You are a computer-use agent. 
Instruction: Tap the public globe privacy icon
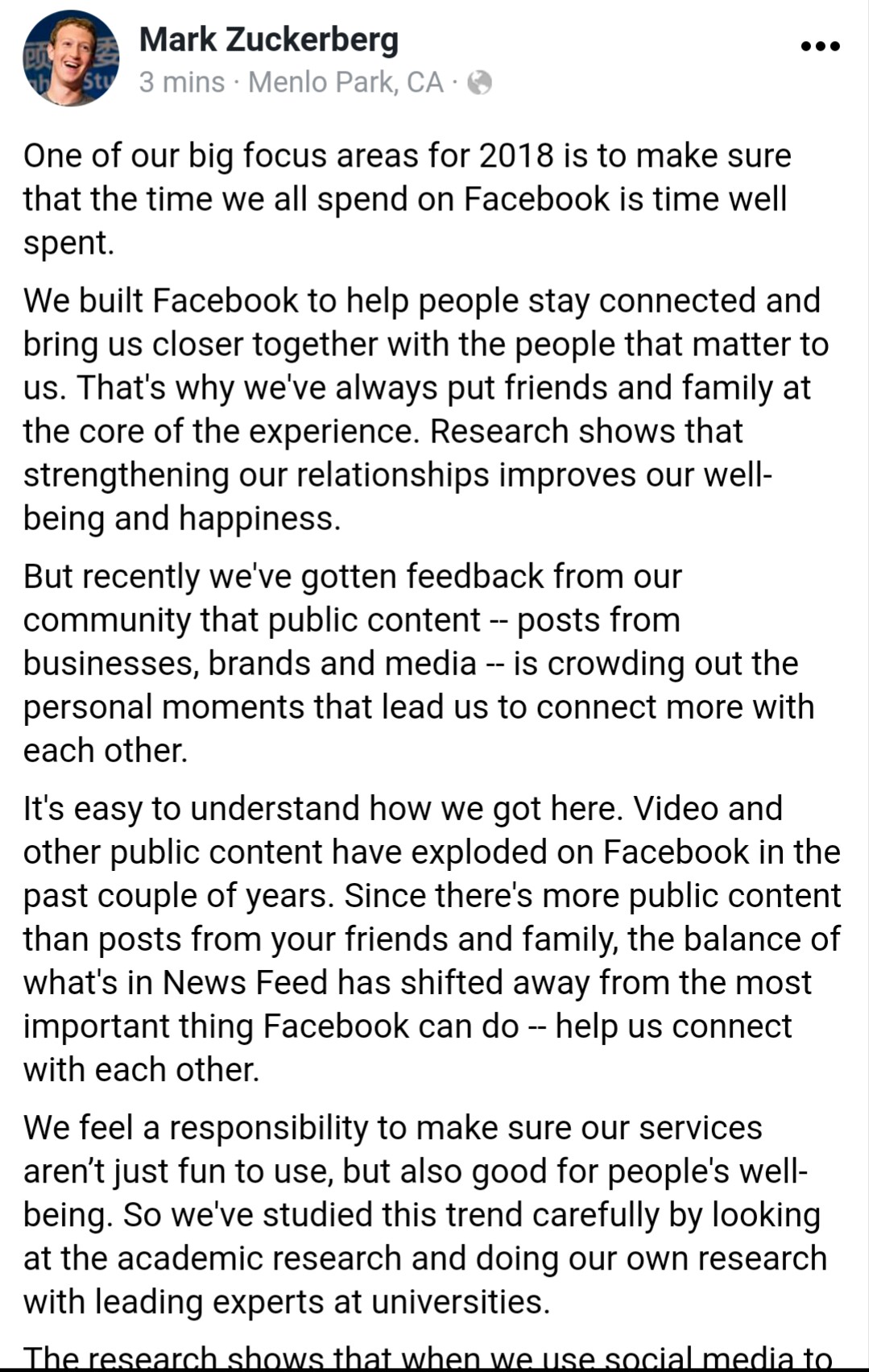(479, 83)
